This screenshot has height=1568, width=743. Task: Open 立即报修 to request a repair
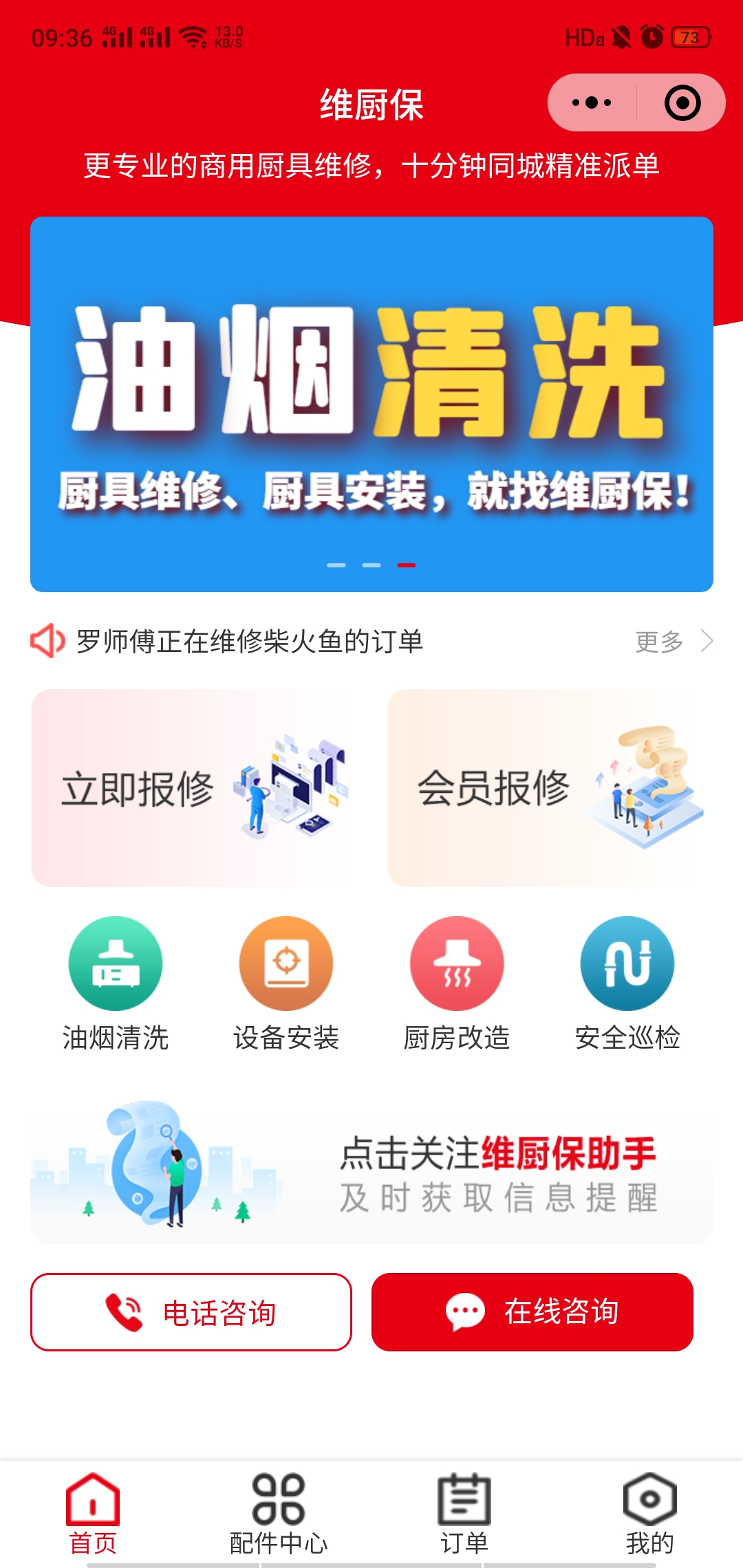tap(188, 788)
